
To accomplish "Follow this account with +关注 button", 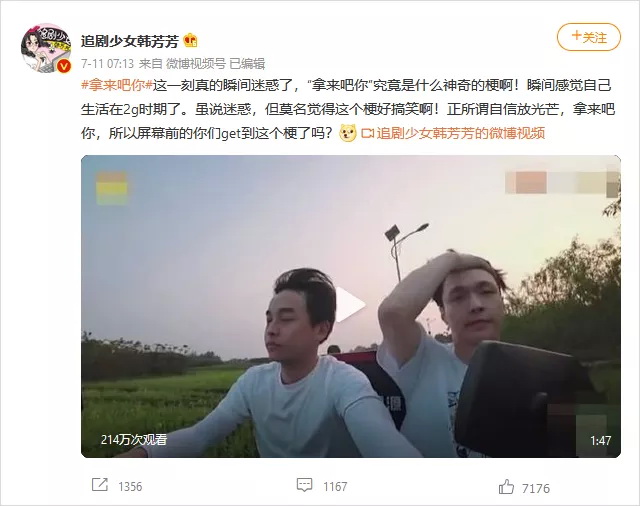I will (588, 38).
